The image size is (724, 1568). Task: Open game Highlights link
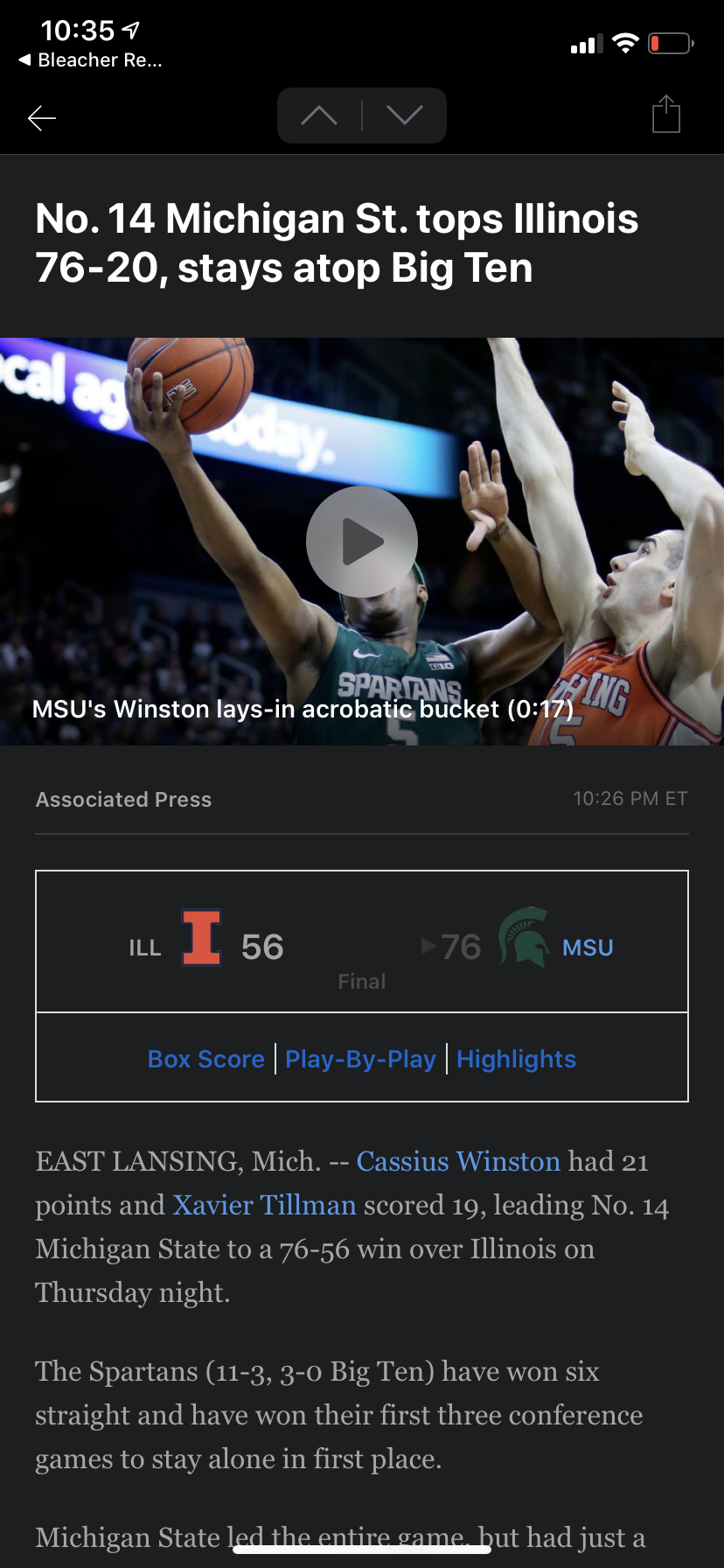[x=516, y=1059]
